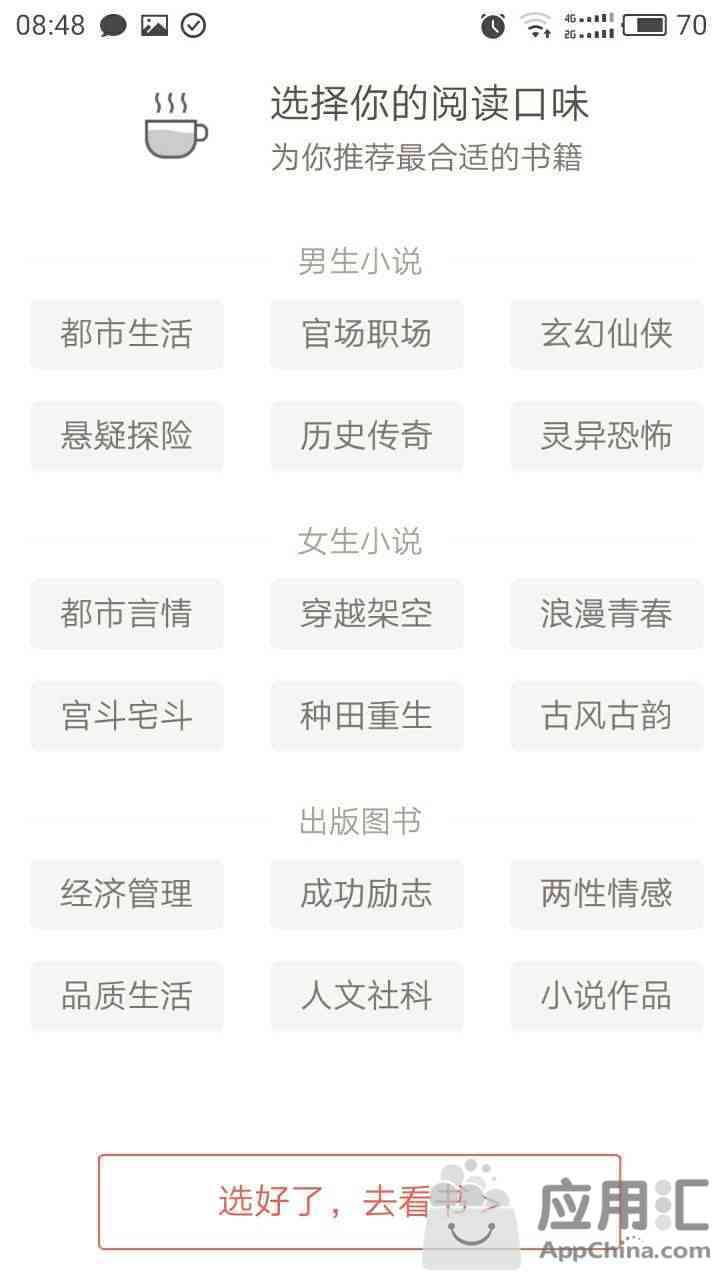
Task: Pick the 穿越架空 chip
Action: tap(367, 614)
